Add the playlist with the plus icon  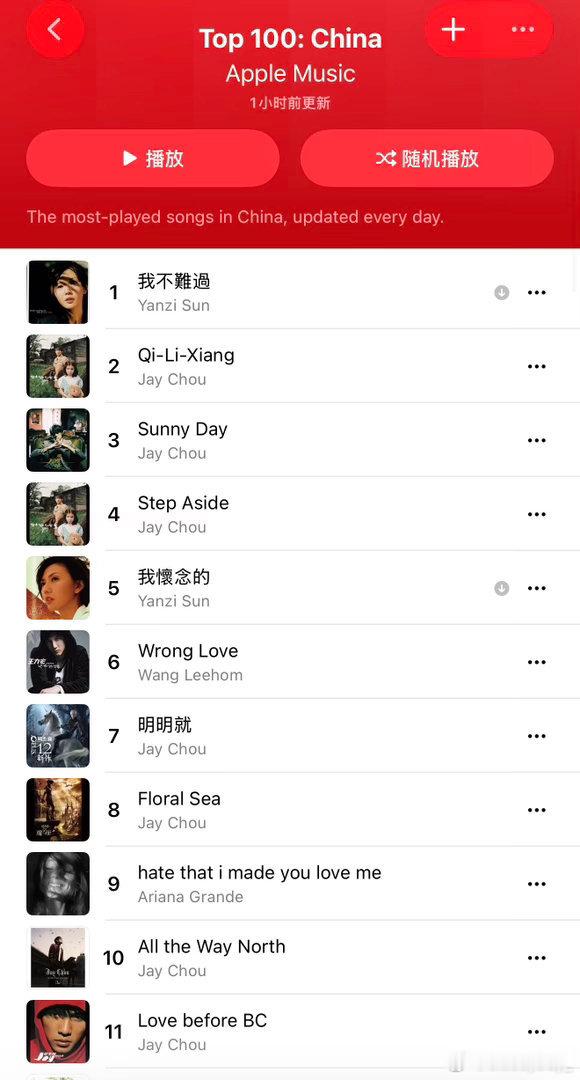coord(453,30)
